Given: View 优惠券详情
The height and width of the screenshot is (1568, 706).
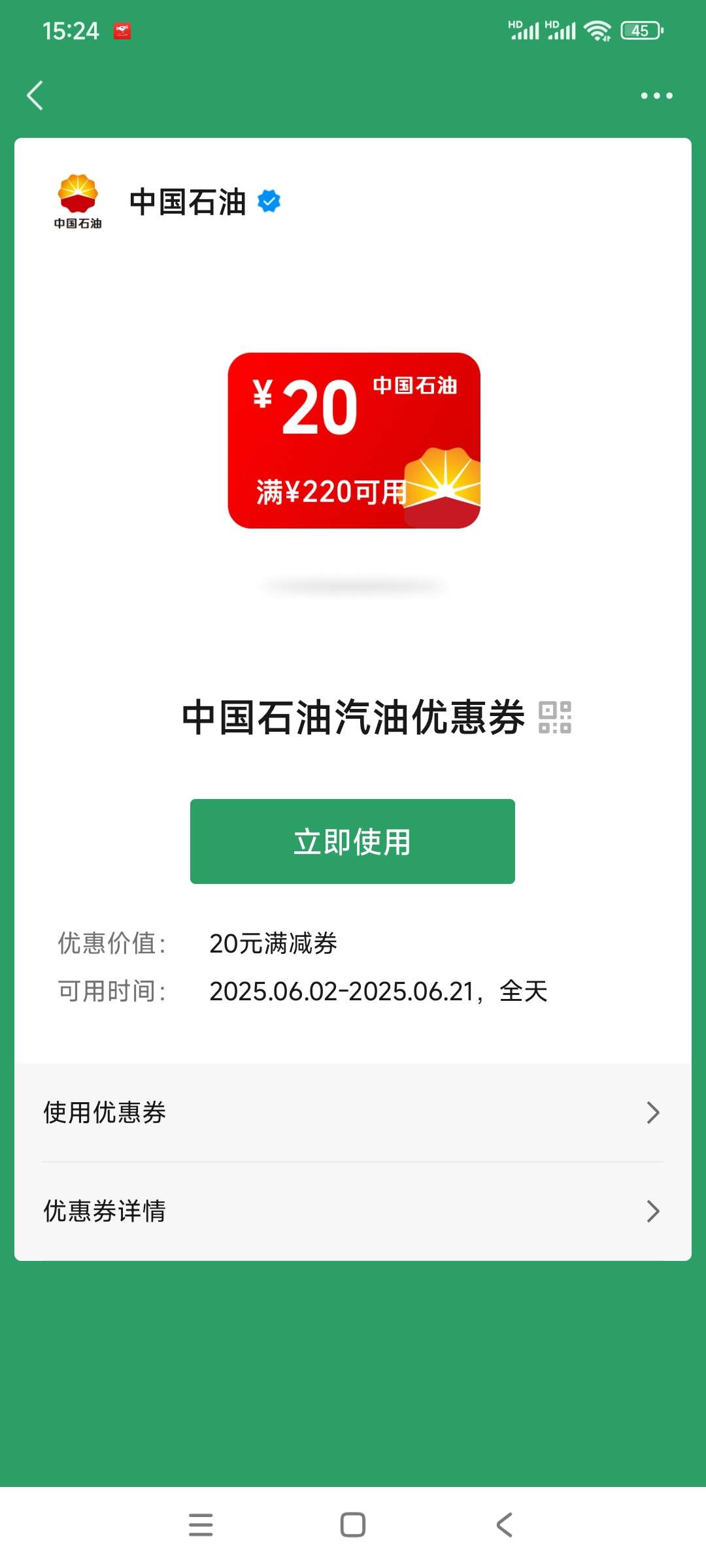Looking at the screenshot, I should (353, 1211).
